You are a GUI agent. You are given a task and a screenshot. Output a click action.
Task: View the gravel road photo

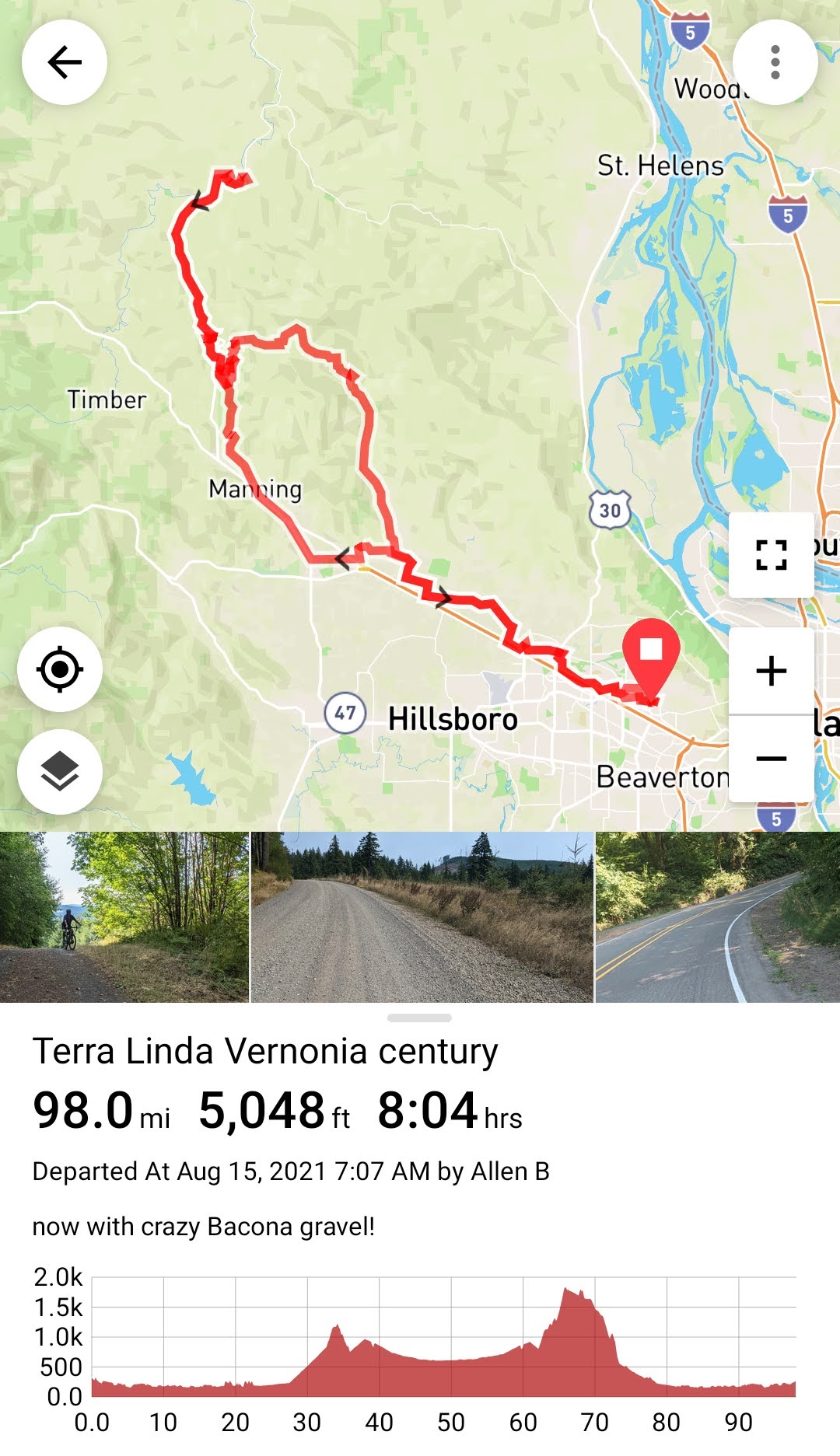[422, 917]
